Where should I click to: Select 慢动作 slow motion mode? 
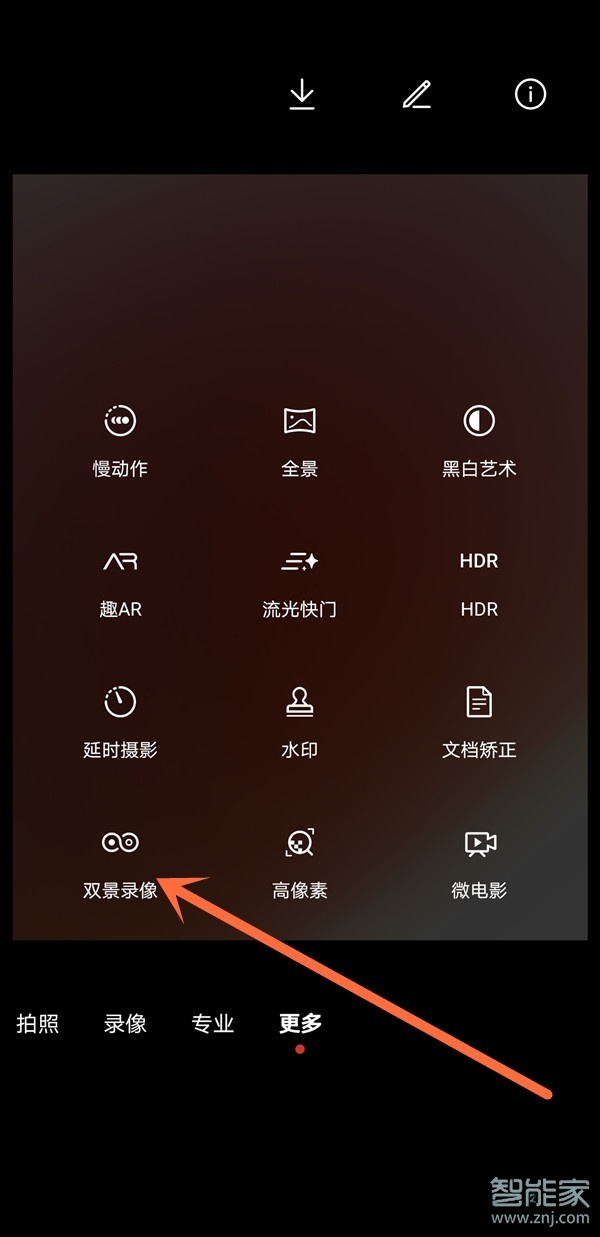coord(120,440)
